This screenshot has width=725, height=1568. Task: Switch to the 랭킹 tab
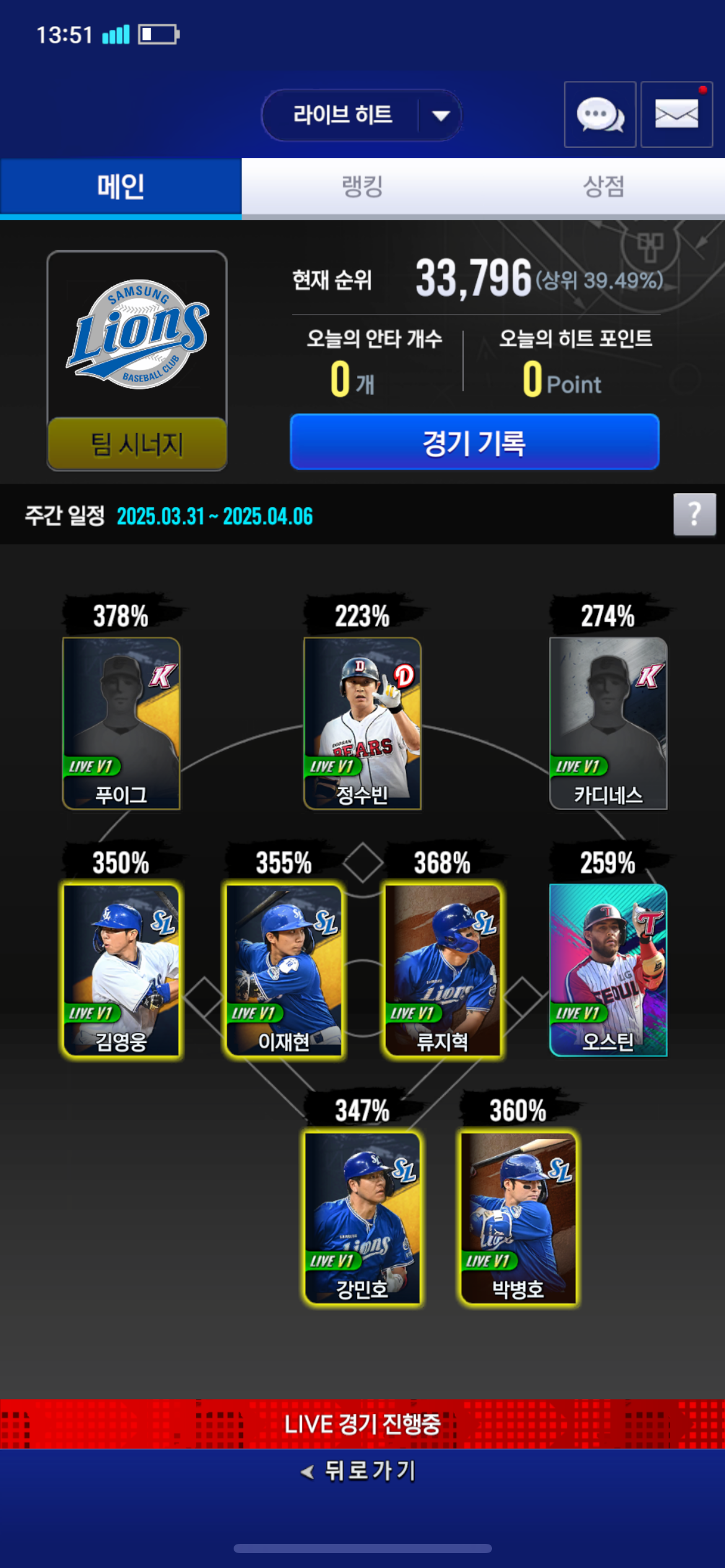click(362, 186)
